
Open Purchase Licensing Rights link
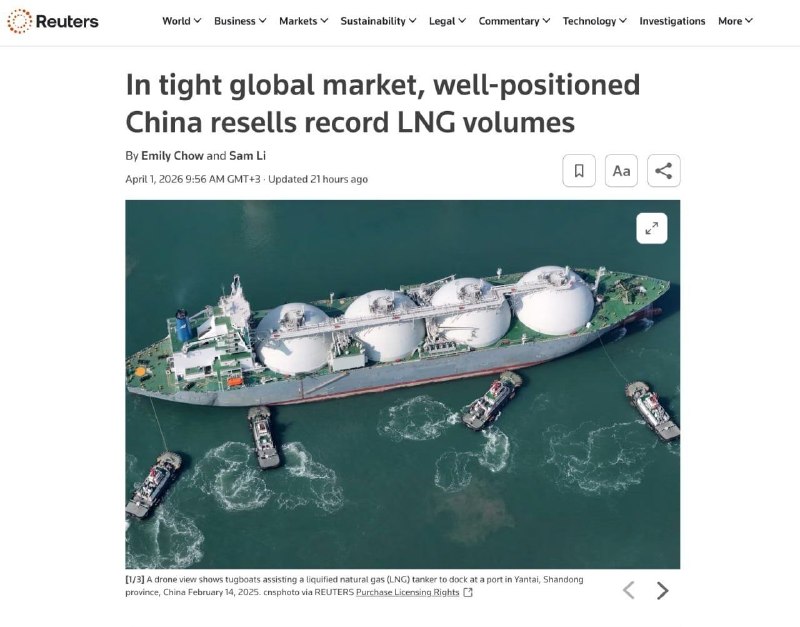pos(407,592)
